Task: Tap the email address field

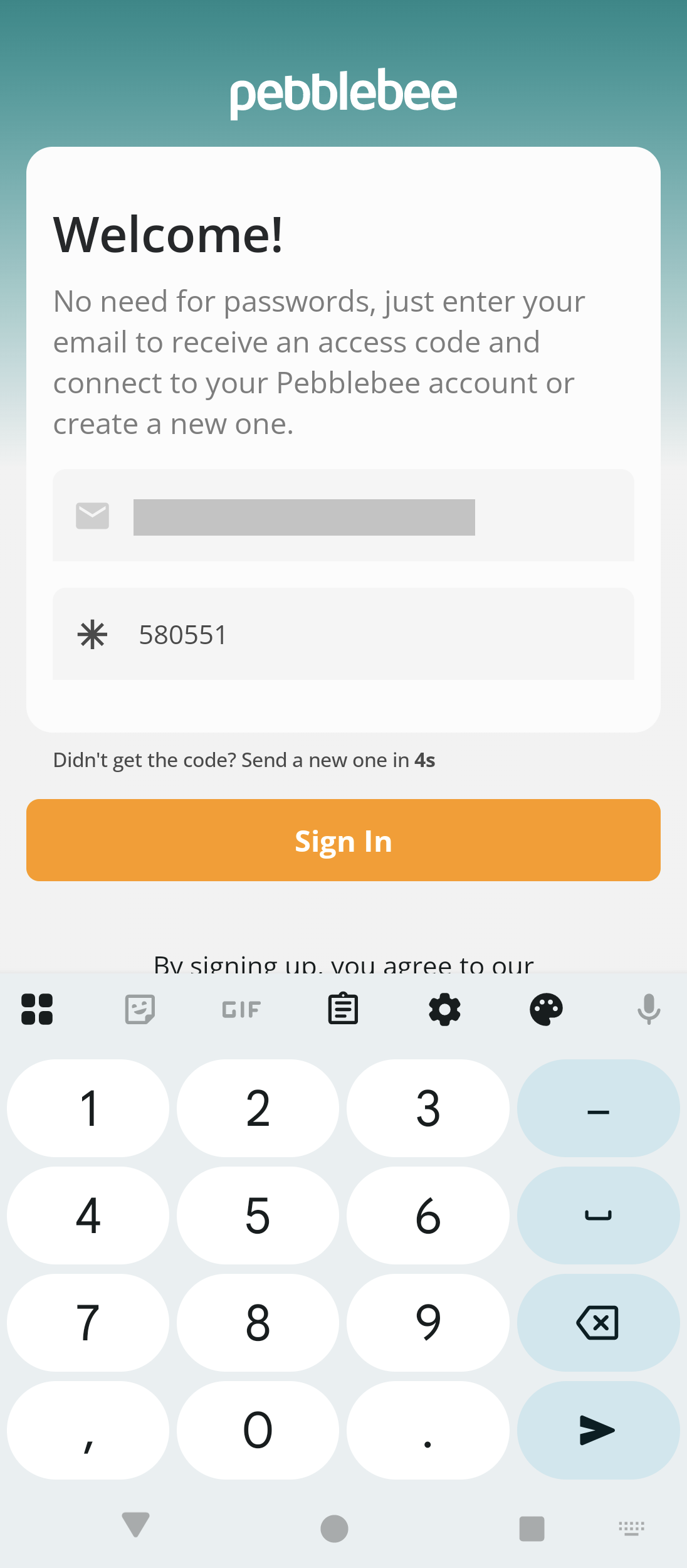Action: [343, 516]
